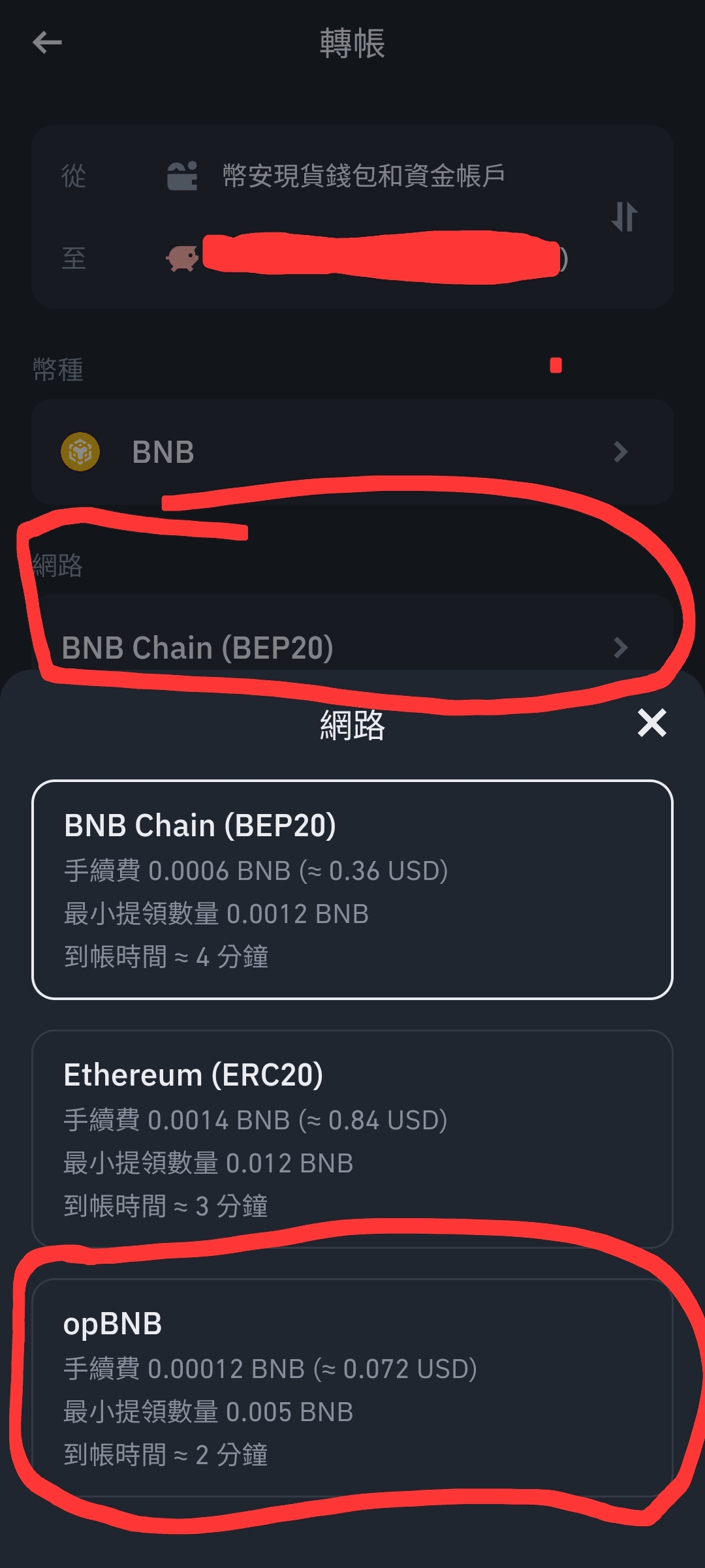
Task: Go back from the 轉帳 transfer page
Action: (47, 43)
